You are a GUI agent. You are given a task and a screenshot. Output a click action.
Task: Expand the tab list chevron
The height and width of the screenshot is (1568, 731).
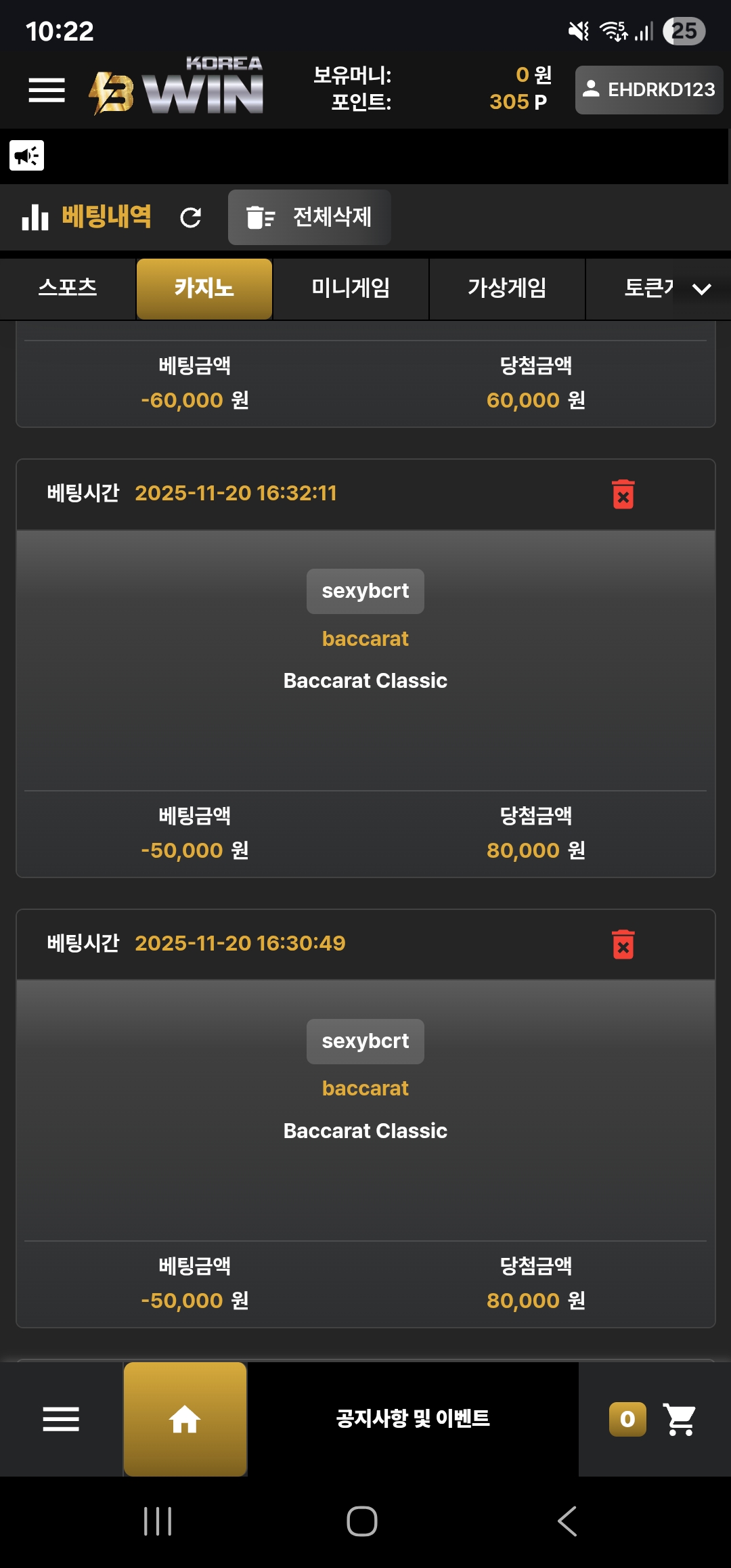click(x=701, y=289)
